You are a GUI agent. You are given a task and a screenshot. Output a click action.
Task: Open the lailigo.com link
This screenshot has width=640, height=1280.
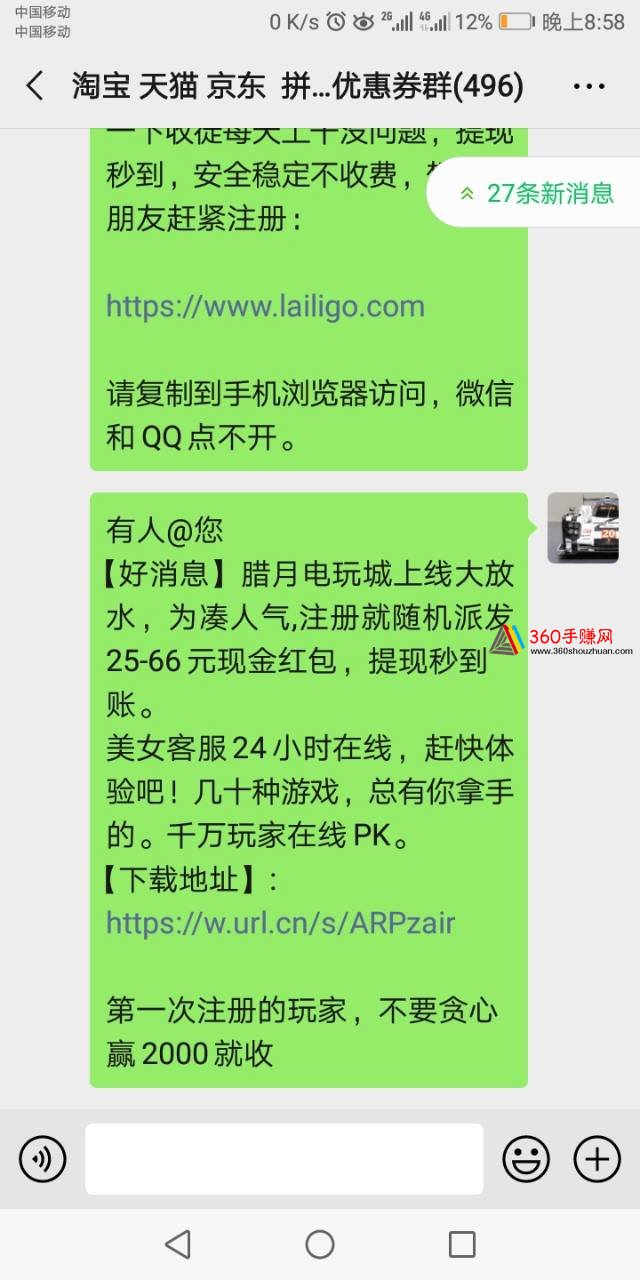pos(265,306)
